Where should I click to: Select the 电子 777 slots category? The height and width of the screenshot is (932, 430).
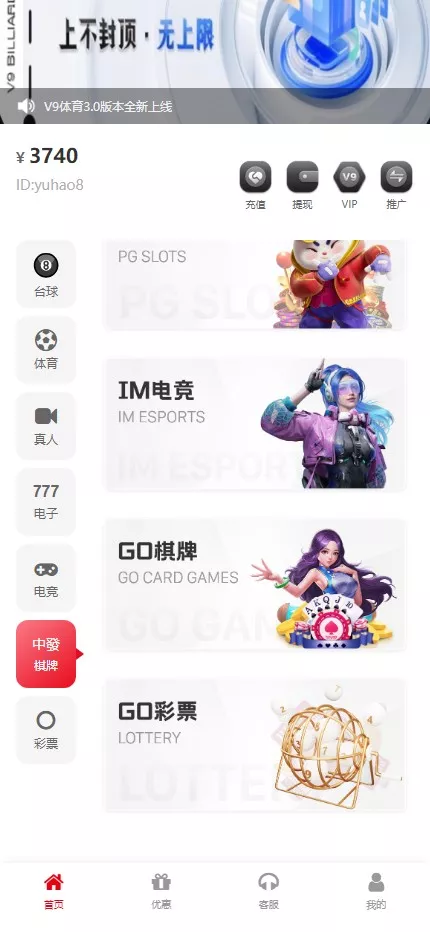[46, 502]
